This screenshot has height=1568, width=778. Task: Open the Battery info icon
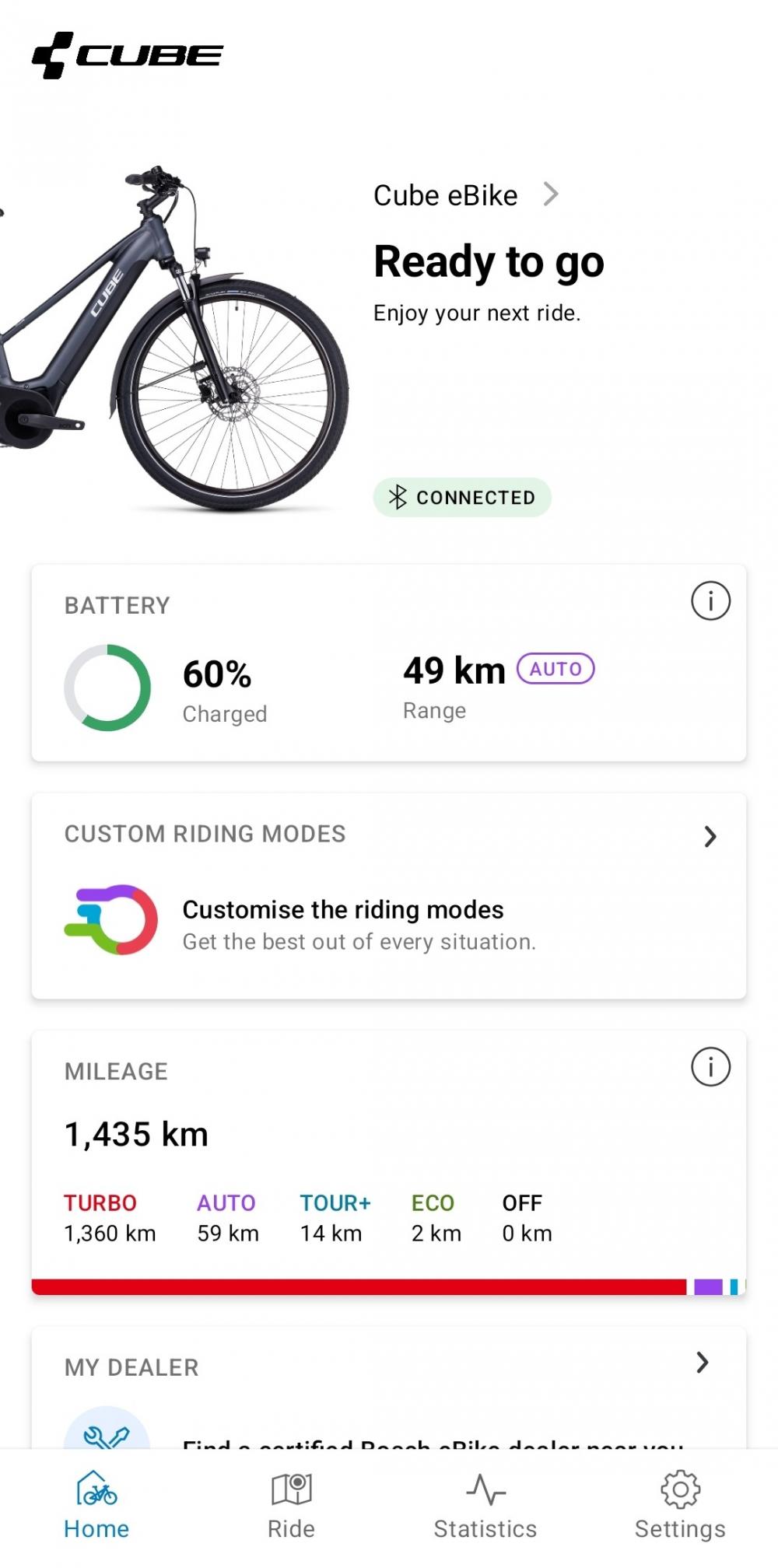[x=710, y=601]
